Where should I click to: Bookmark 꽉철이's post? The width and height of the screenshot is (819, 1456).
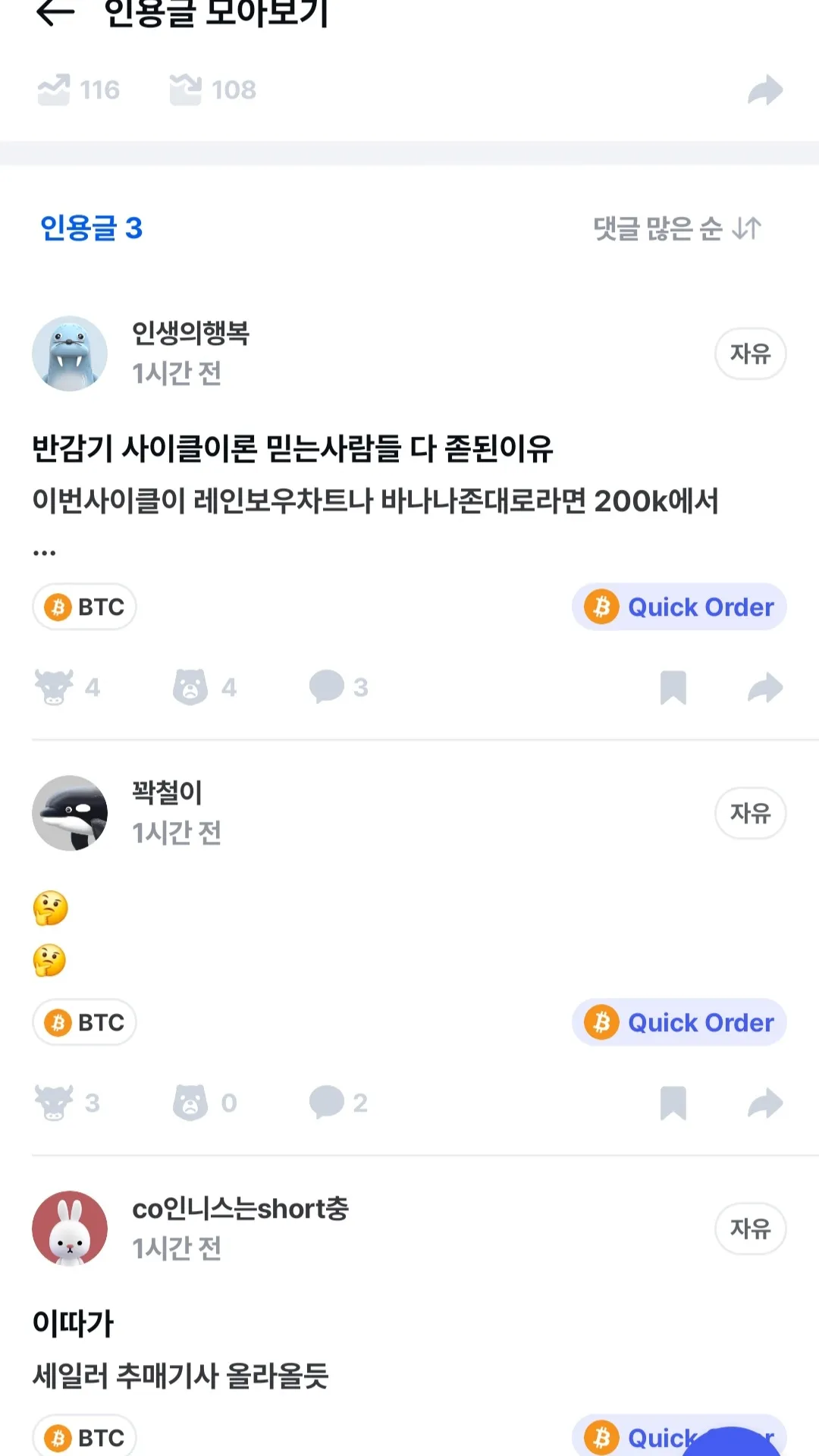673,1103
